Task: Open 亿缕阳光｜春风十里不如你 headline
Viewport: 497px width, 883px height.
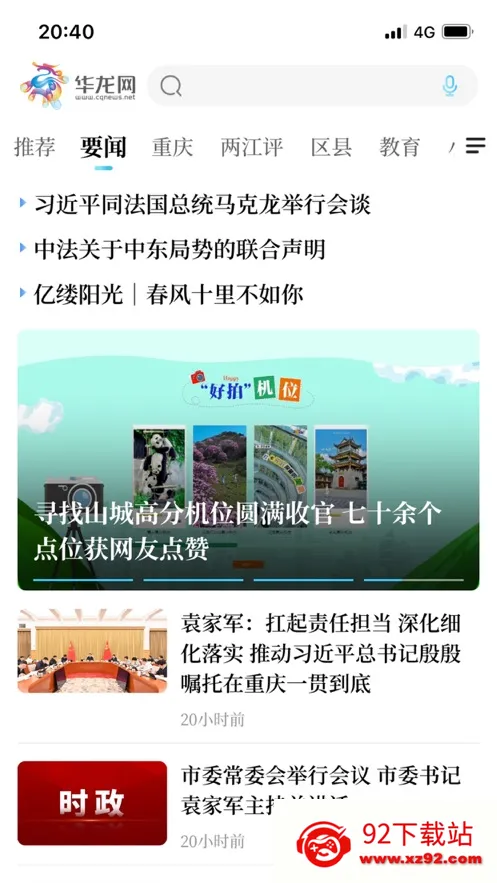Action: tap(169, 295)
